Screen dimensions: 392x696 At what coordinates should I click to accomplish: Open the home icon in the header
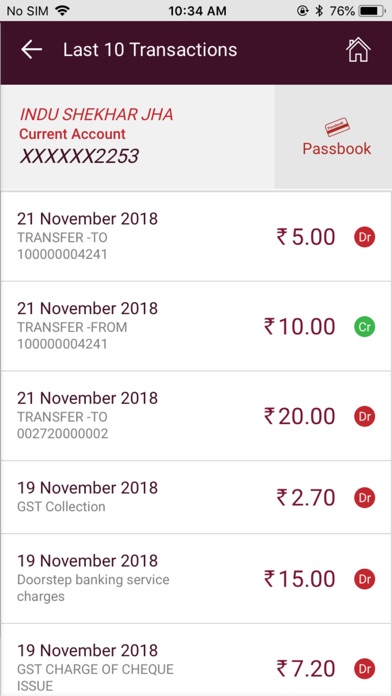(x=358, y=50)
